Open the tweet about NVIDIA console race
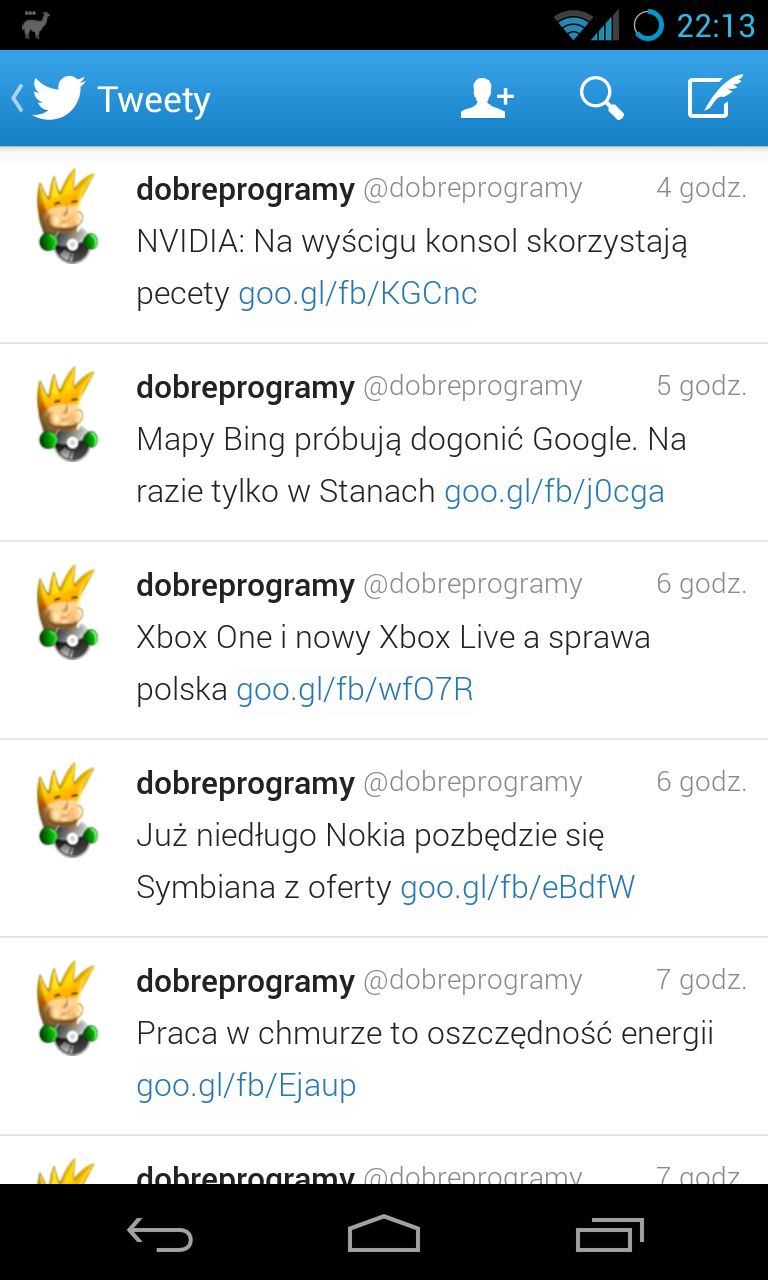Screen dimensions: 768x1280 click(x=384, y=245)
